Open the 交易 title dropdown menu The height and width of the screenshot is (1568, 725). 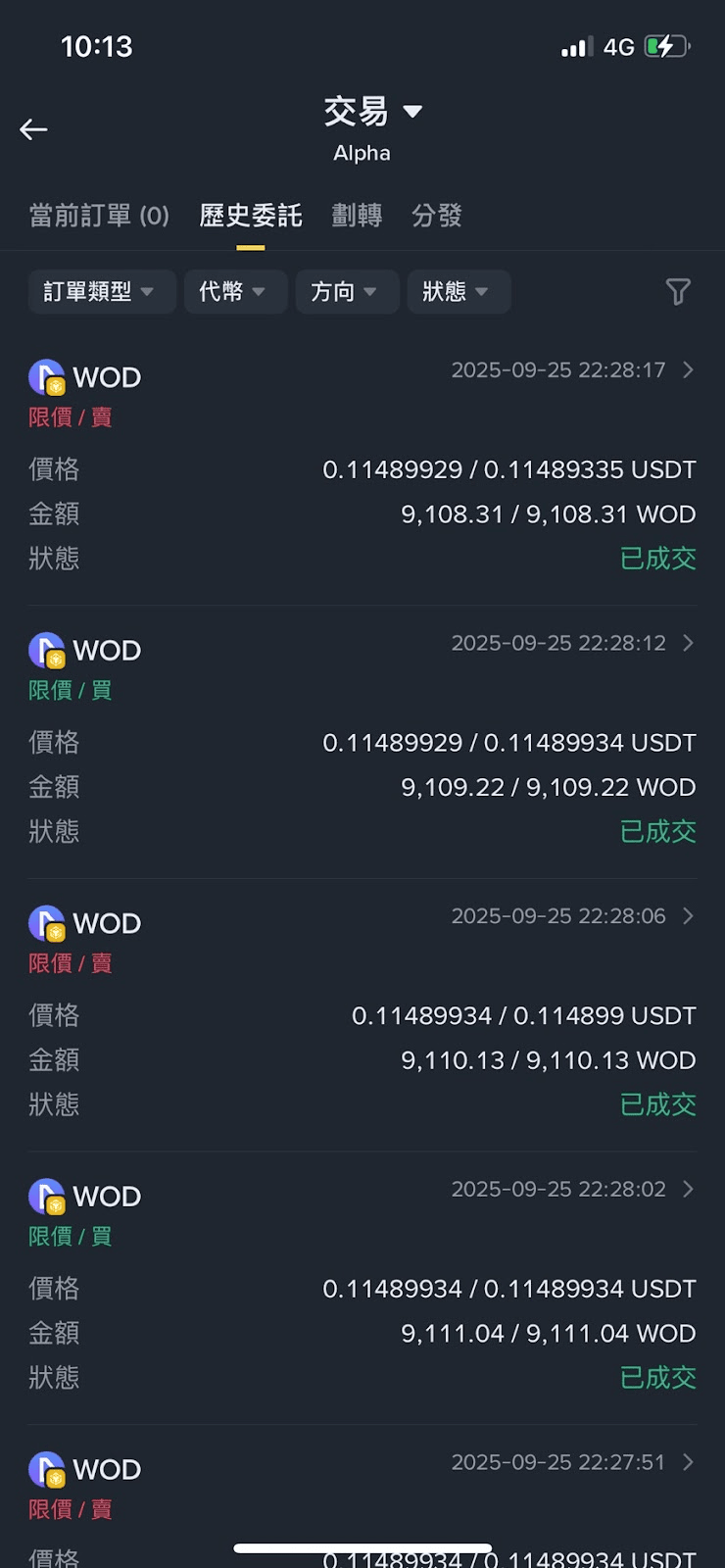click(x=375, y=112)
